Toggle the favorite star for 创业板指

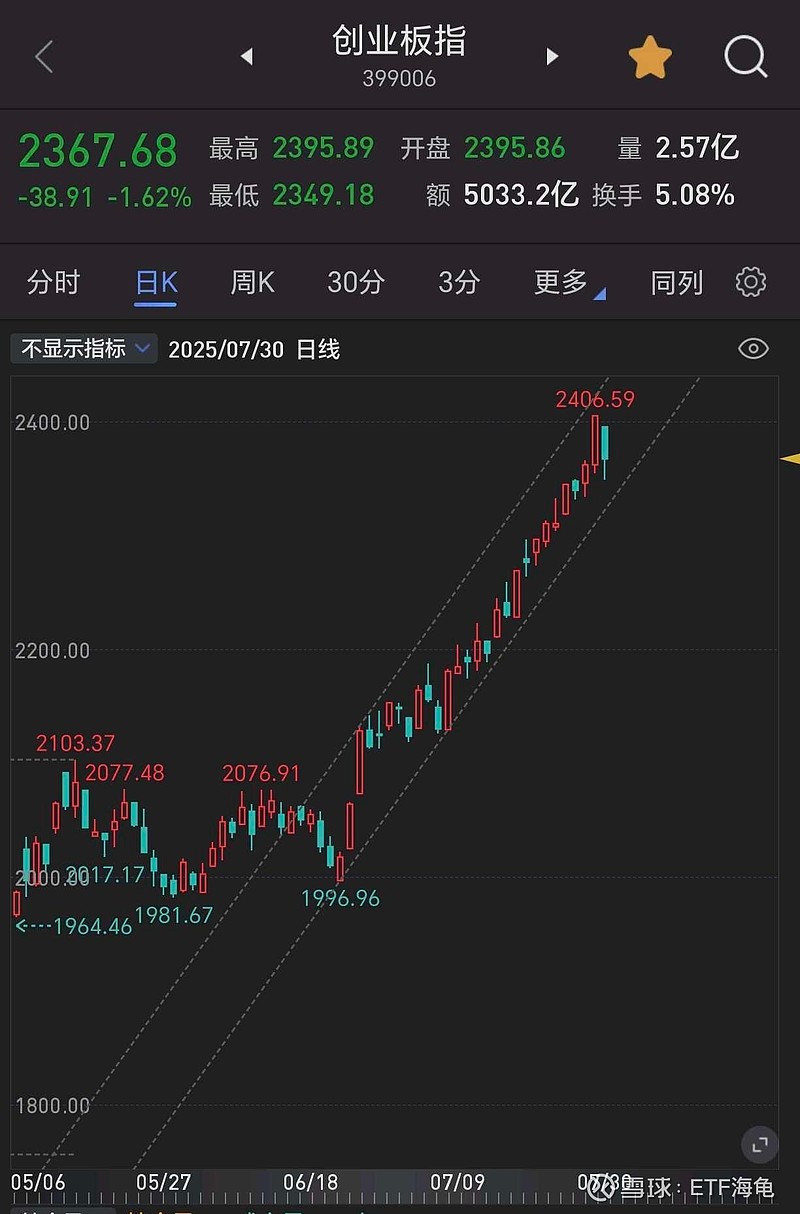click(x=650, y=58)
